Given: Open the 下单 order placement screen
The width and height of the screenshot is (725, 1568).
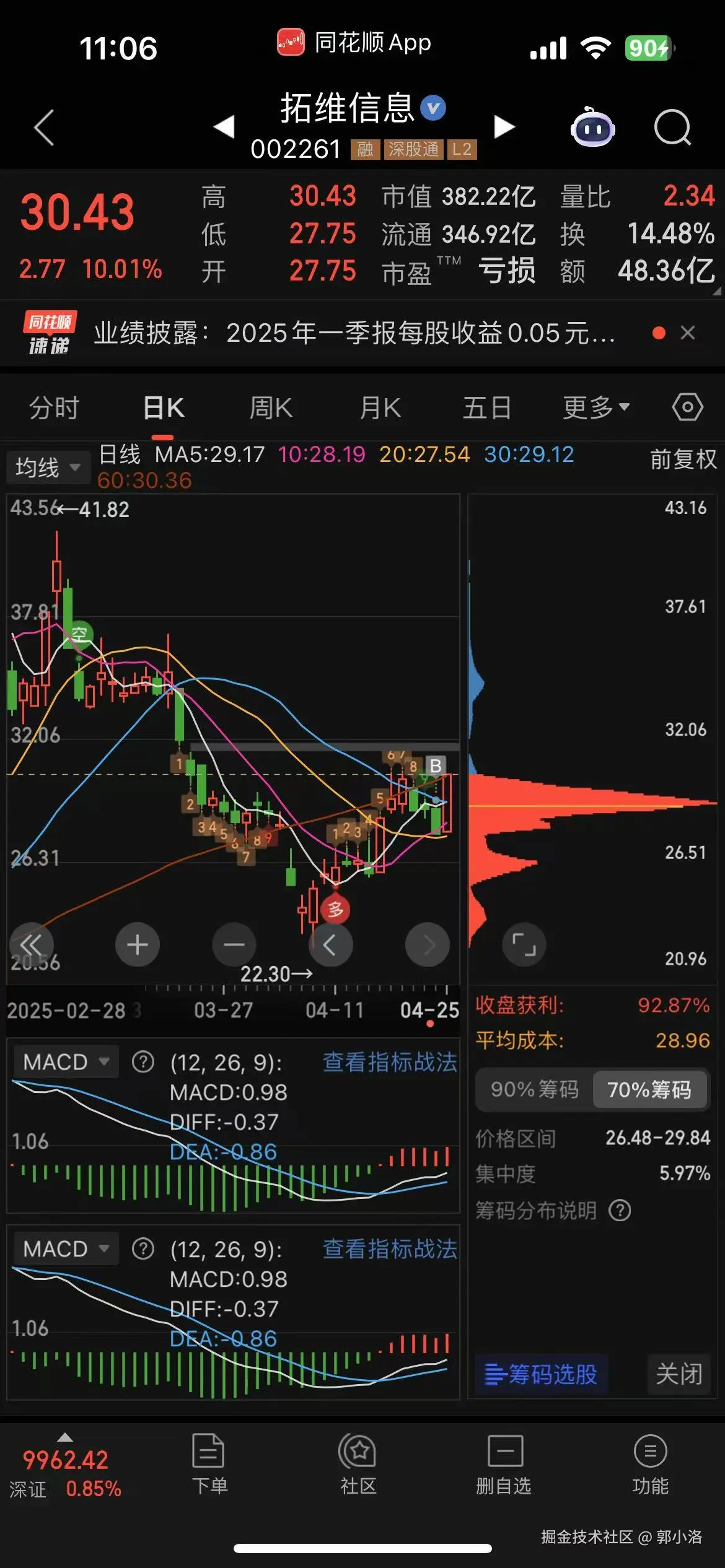Looking at the screenshot, I should pos(211,1471).
